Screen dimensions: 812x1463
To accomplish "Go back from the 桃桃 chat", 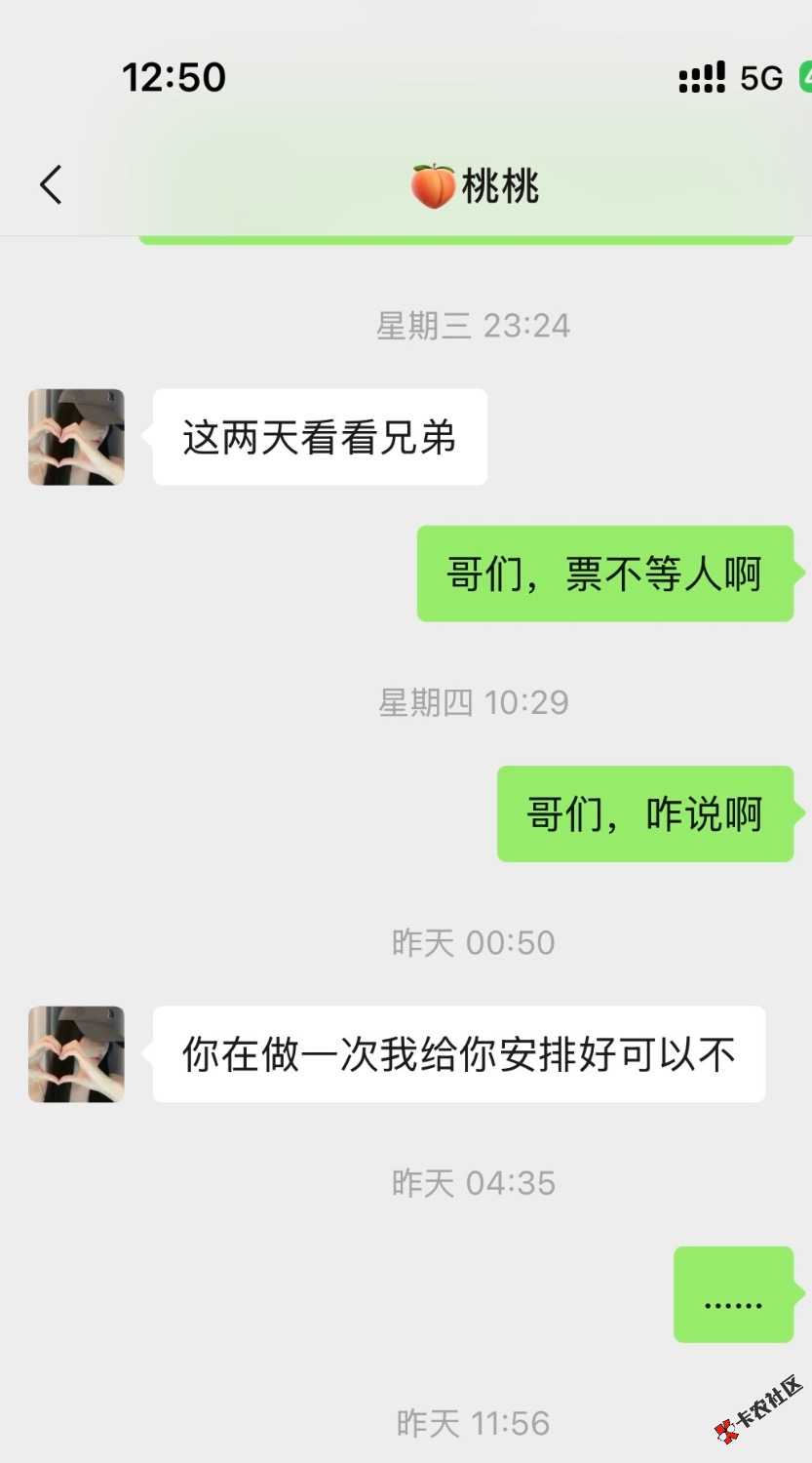I will tap(51, 184).
